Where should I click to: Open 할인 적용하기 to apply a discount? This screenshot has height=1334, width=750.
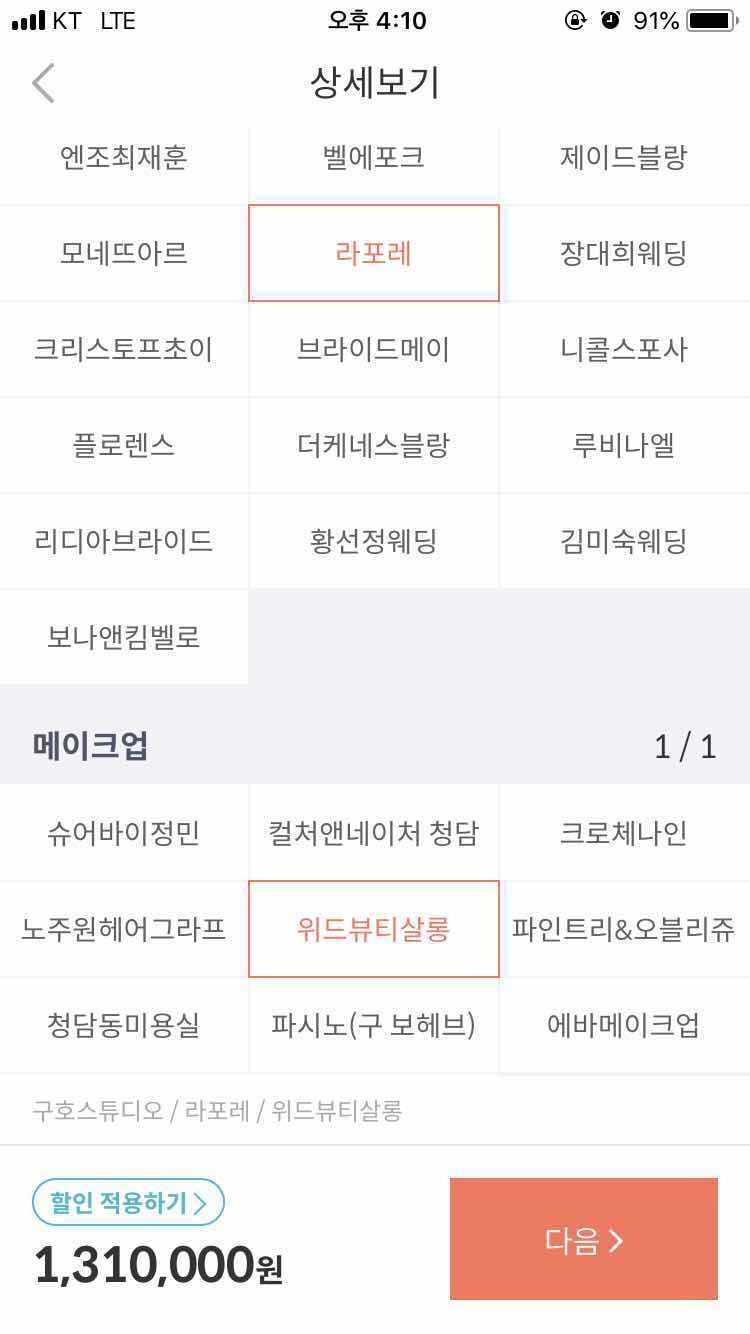point(128,1202)
